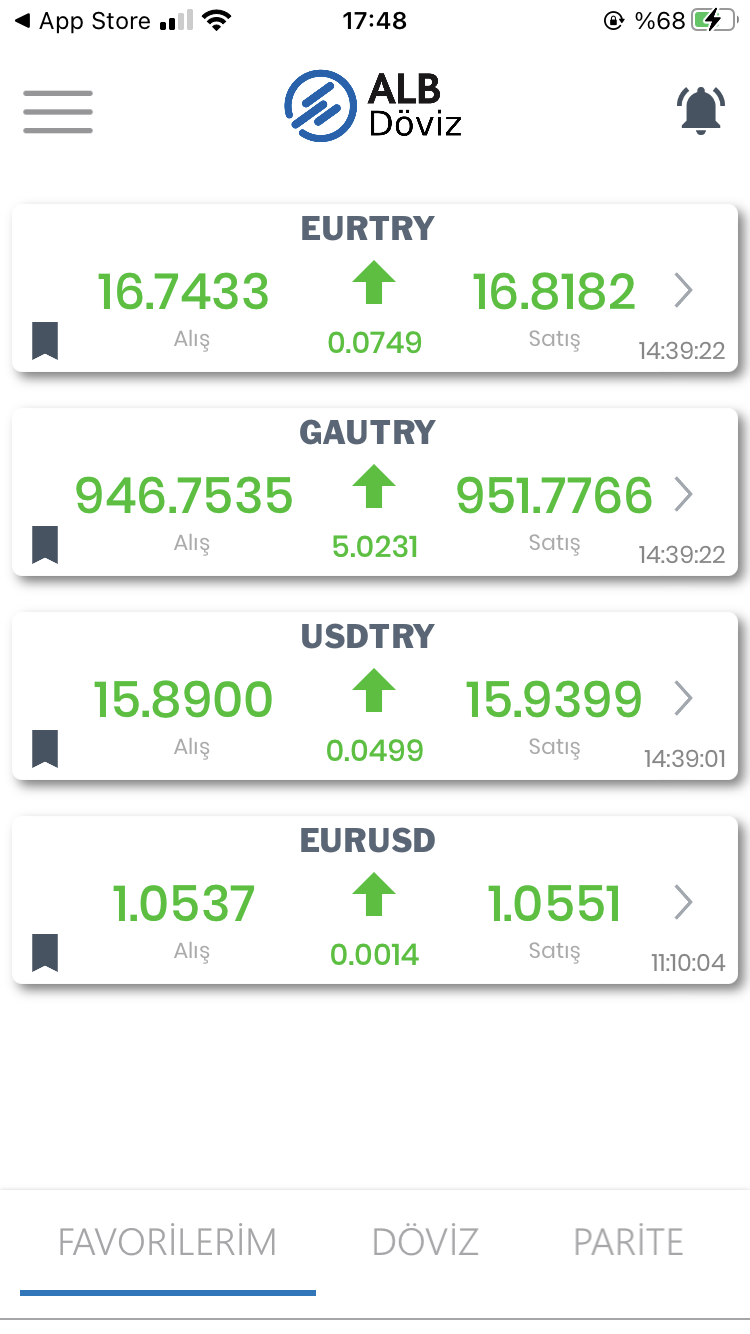Toggle the GAUTRY bookmark icon

tap(45, 545)
